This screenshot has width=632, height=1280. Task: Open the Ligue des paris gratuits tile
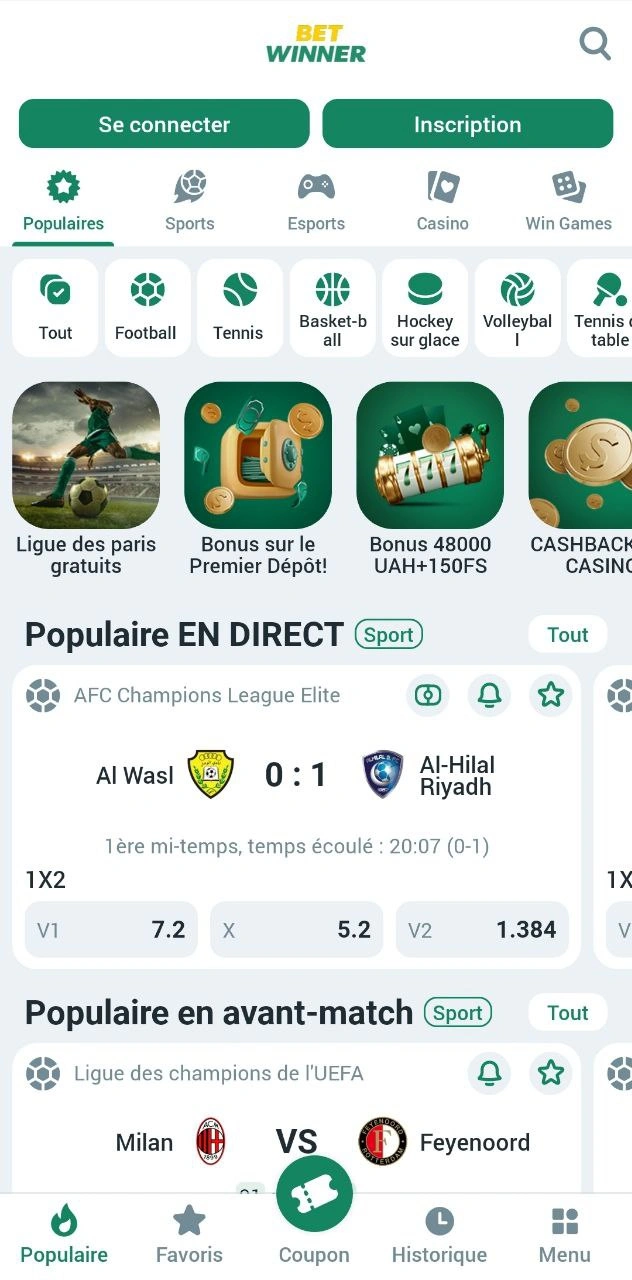tap(86, 480)
